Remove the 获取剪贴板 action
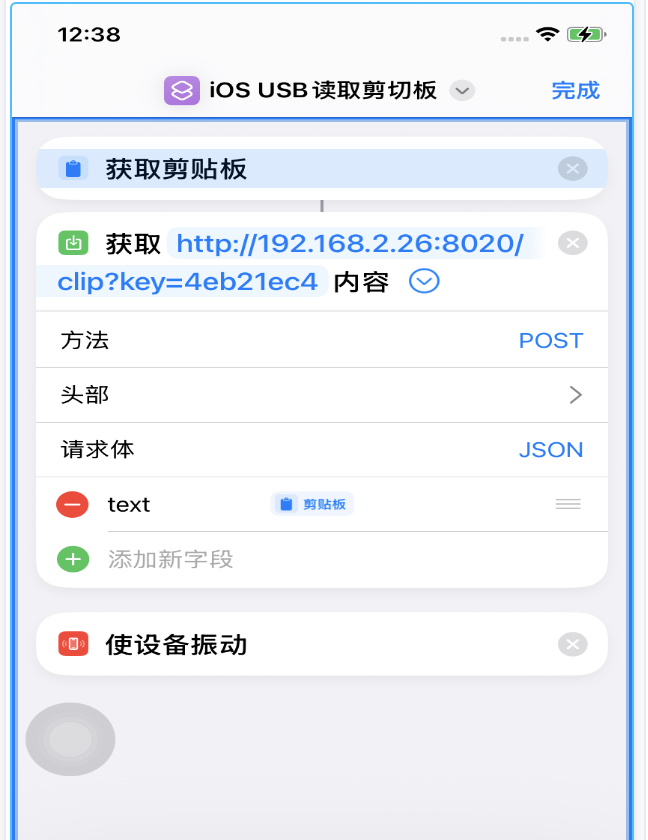 point(572,169)
